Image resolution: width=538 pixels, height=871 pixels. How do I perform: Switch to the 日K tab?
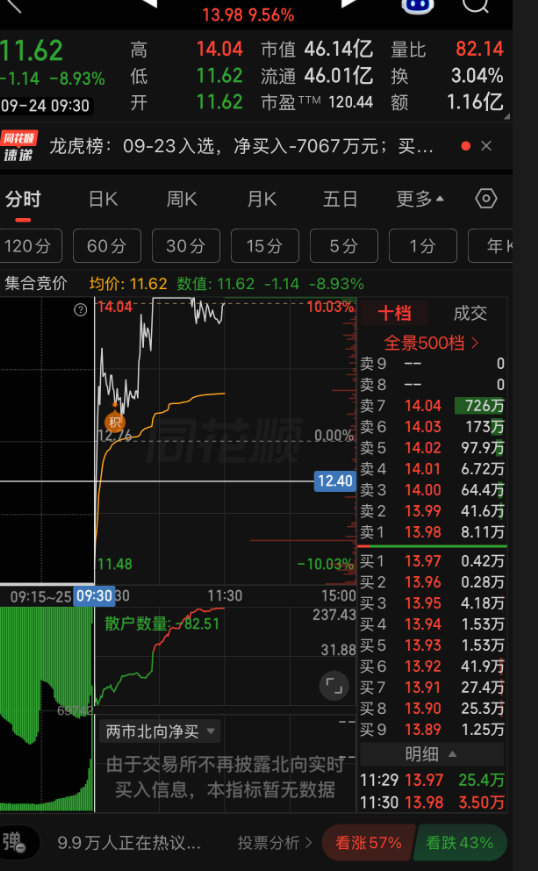point(103,199)
